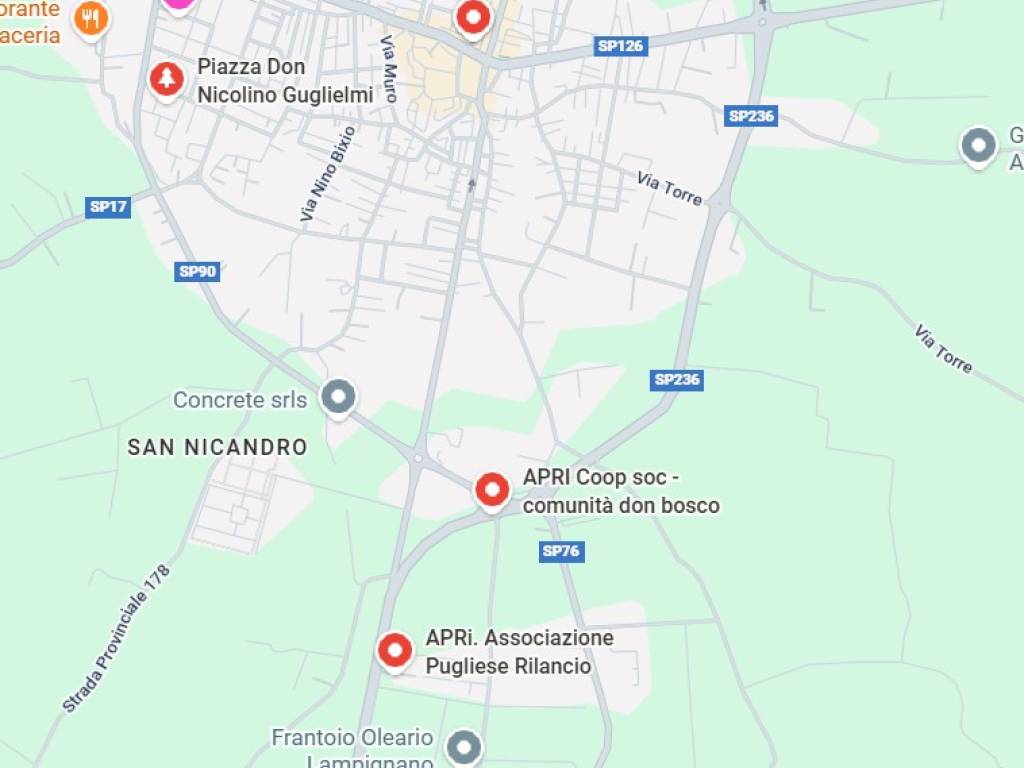The image size is (1024, 768).
Task: Open the orange restaurant marker
Action: click(x=91, y=17)
